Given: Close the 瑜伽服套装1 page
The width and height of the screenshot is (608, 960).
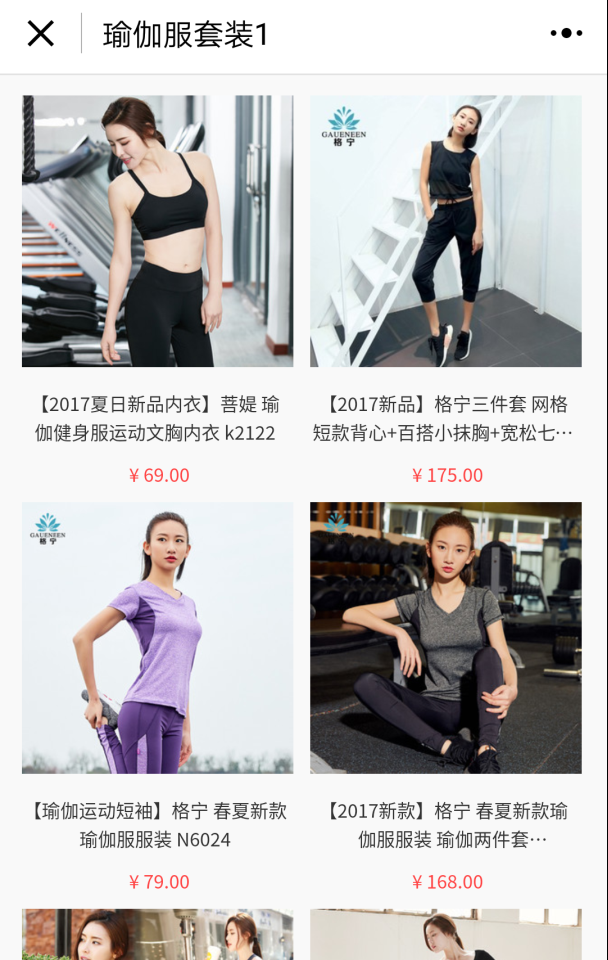Looking at the screenshot, I should pos(40,34).
